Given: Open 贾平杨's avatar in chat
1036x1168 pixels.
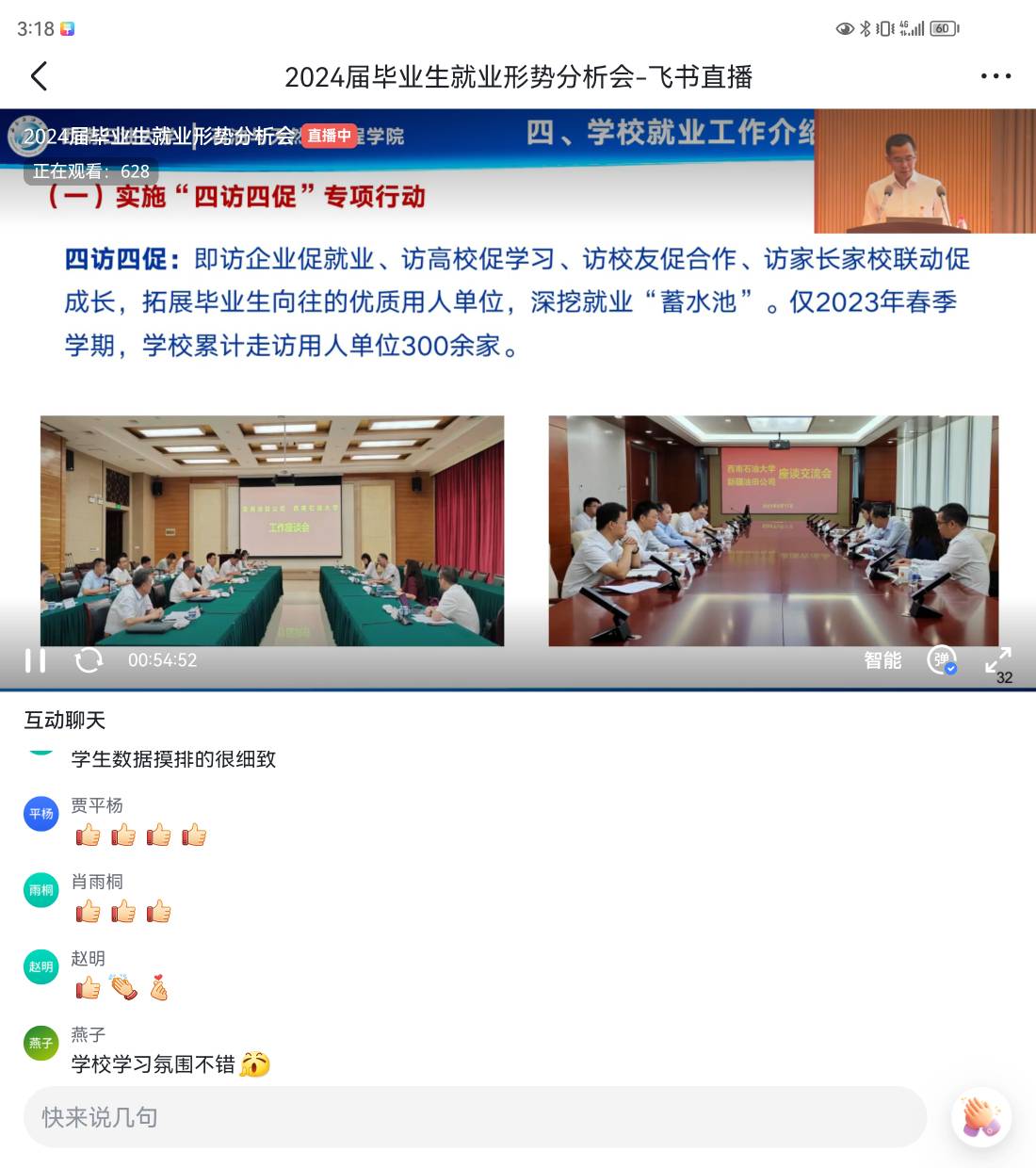Looking at the screenshot, I should click(x=41, y=814).
